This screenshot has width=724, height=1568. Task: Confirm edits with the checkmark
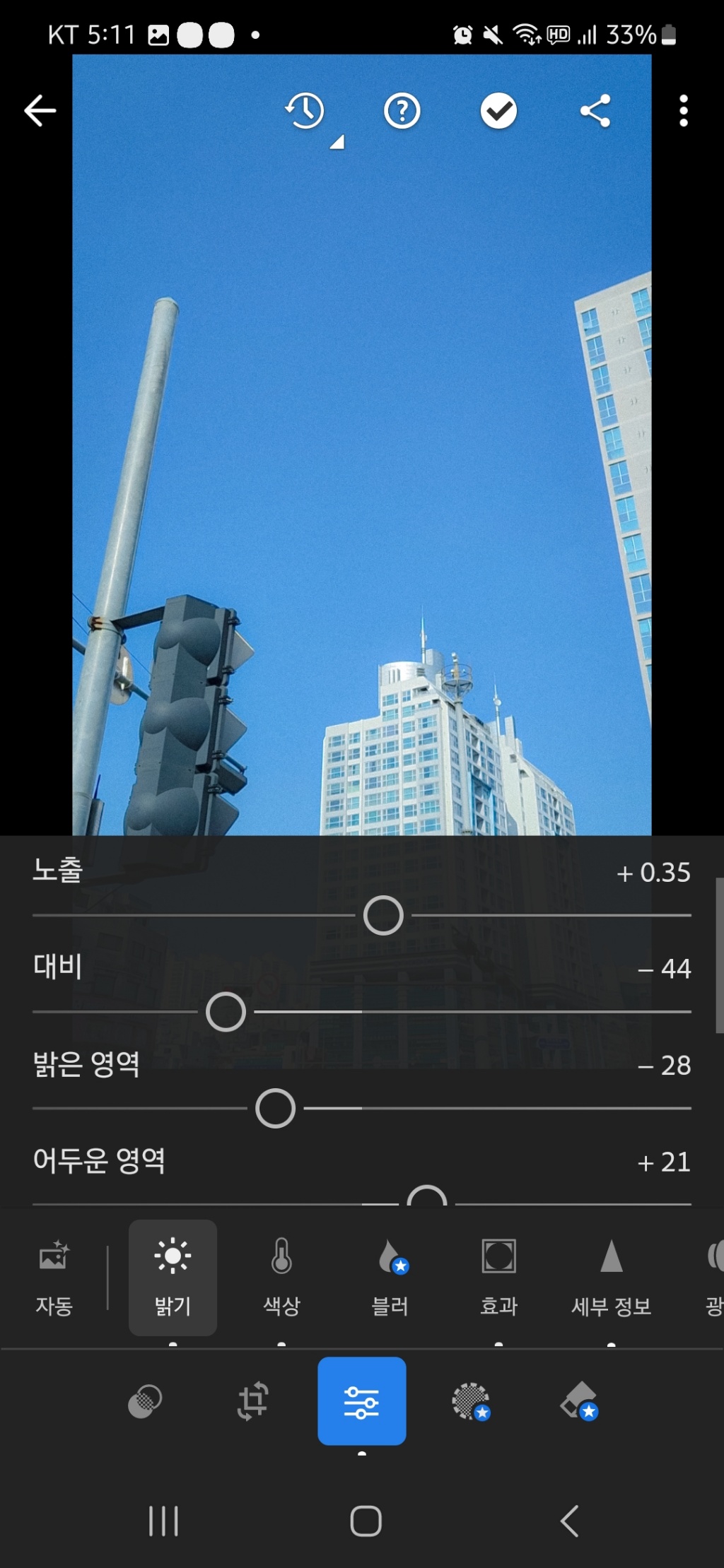pyautogui.click(x=498, y=111)
